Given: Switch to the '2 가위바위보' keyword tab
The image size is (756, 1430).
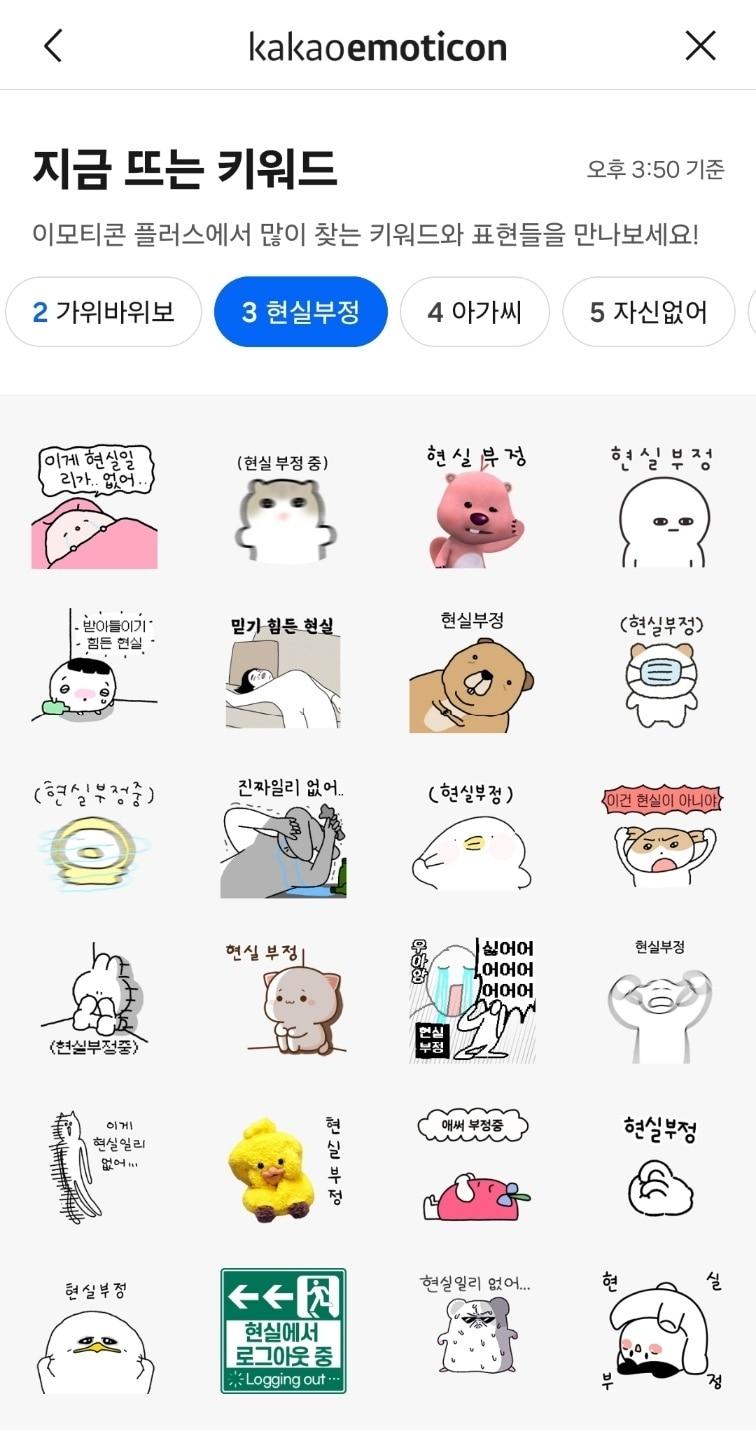Looking at the screenshot, I should 104,312.
